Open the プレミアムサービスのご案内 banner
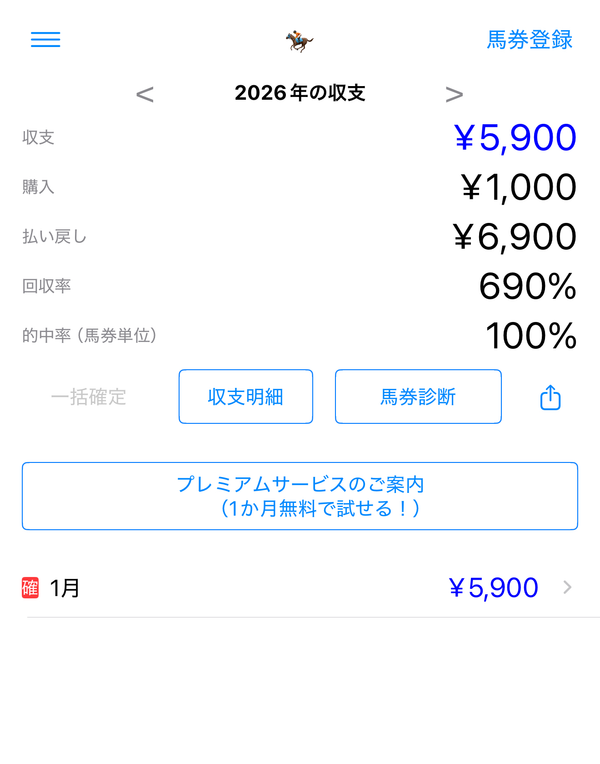The height and width of the screenshot is (764, 600). coord(300,496)
